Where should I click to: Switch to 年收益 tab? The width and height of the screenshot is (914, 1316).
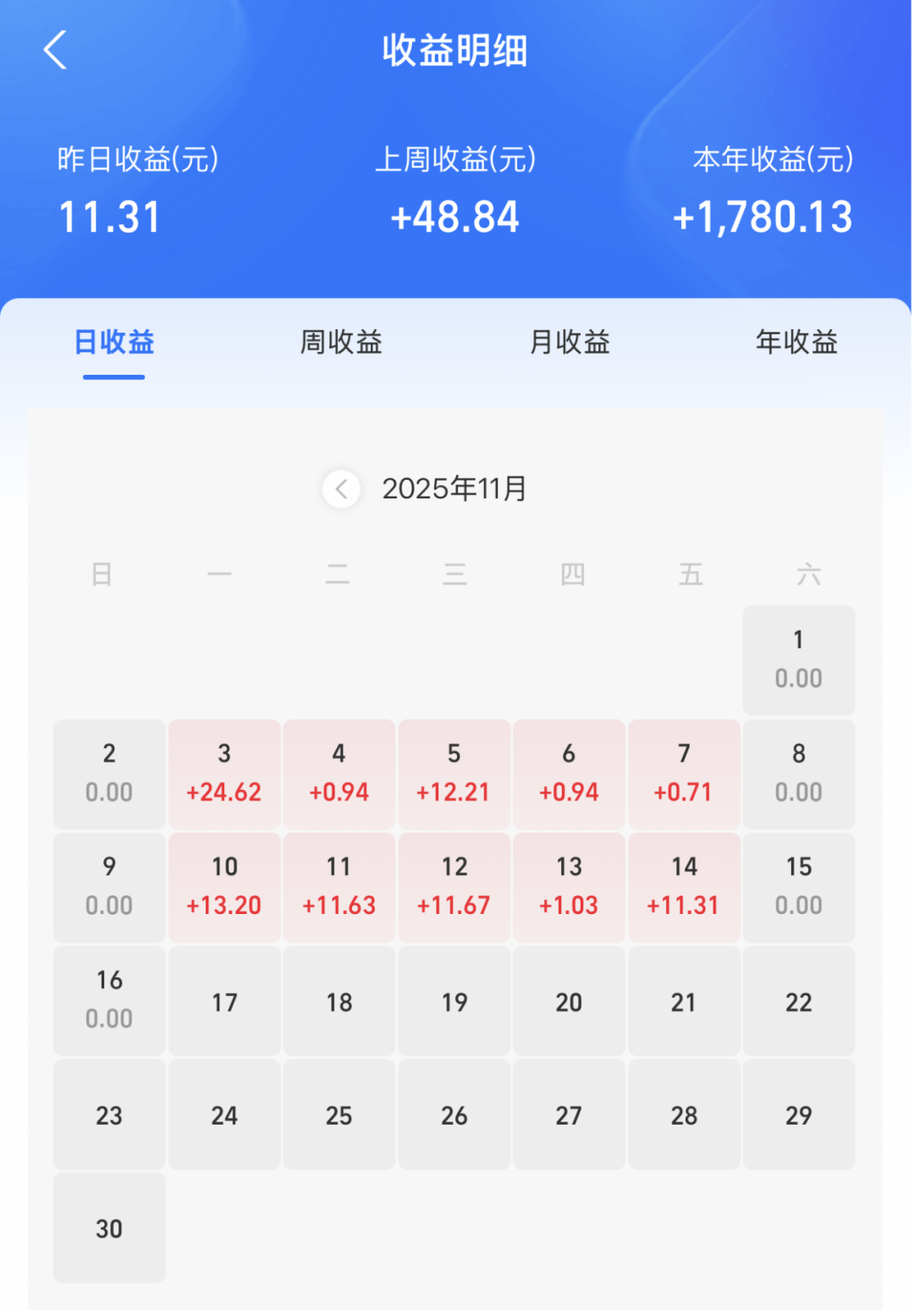[796, 343]
